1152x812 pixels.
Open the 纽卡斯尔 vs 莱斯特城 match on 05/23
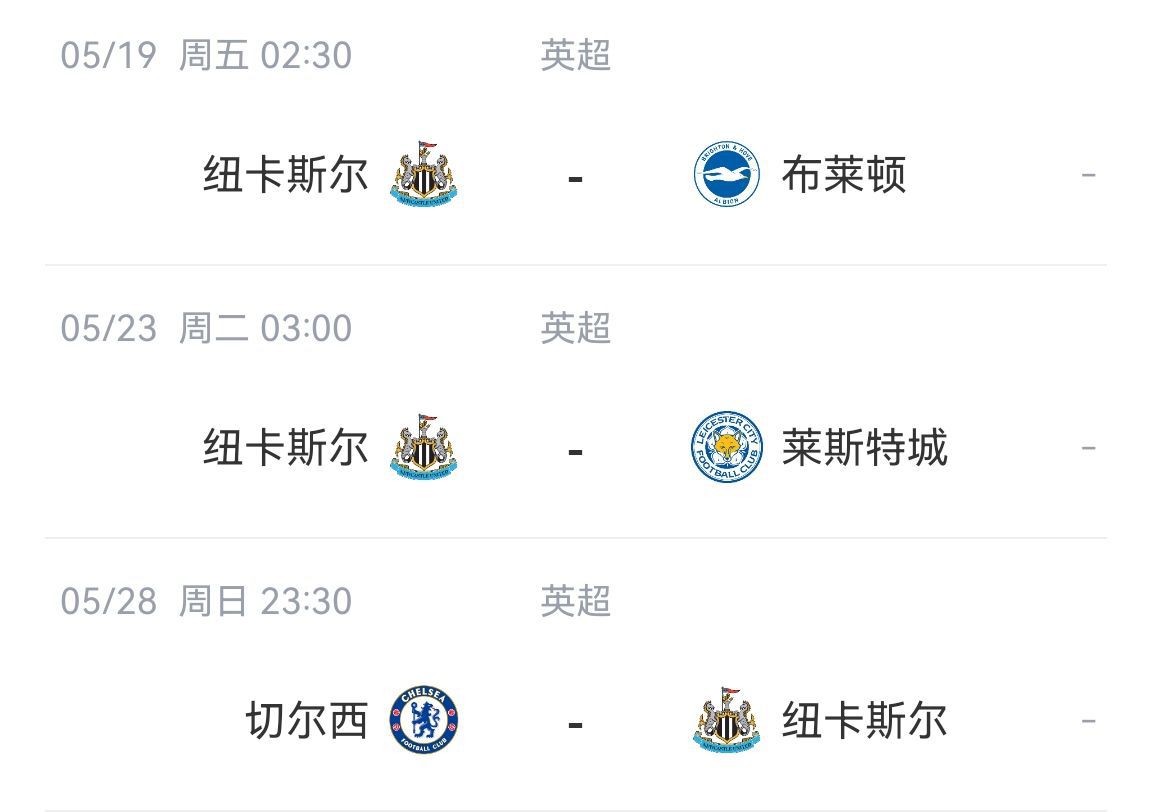(575, 450)
